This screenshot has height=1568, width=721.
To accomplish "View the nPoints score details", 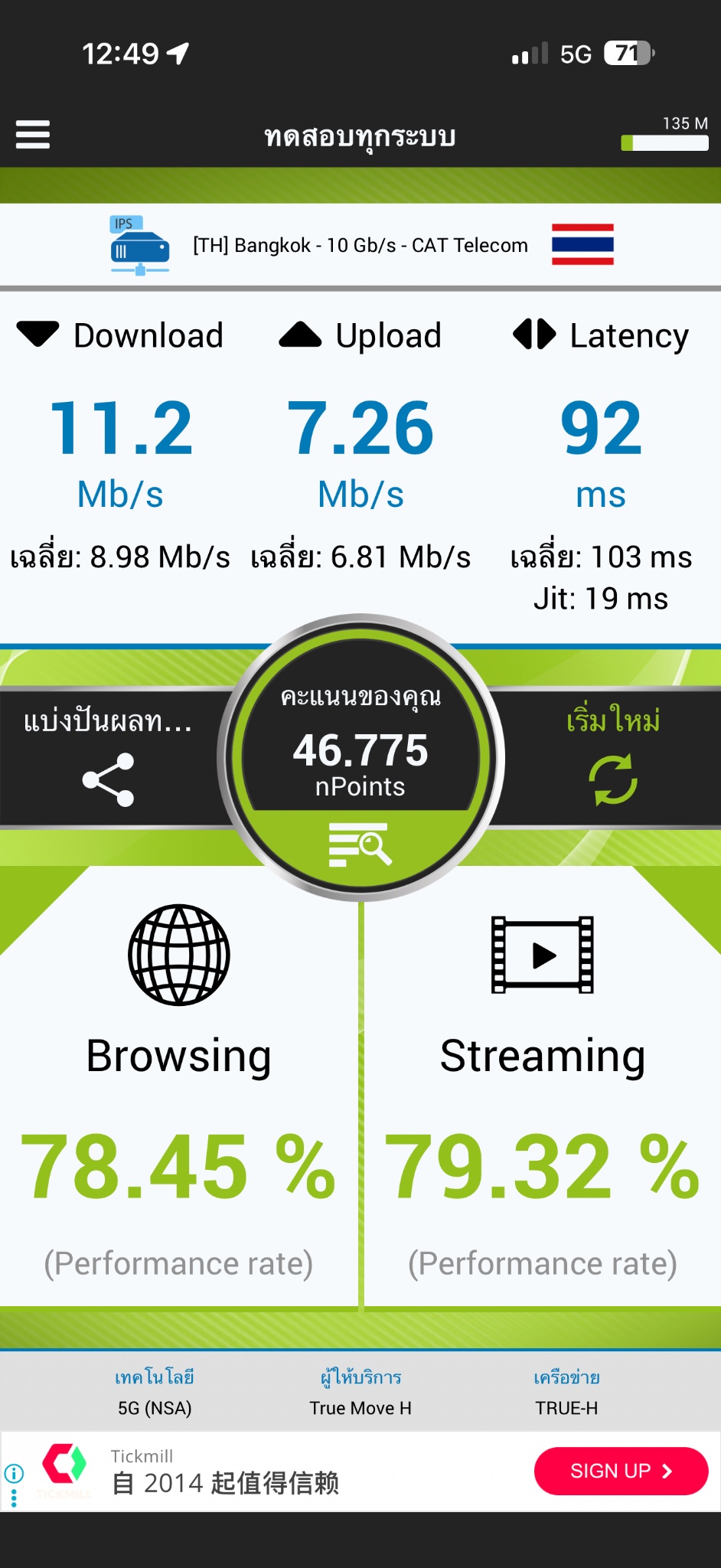I will pos(360,845).
